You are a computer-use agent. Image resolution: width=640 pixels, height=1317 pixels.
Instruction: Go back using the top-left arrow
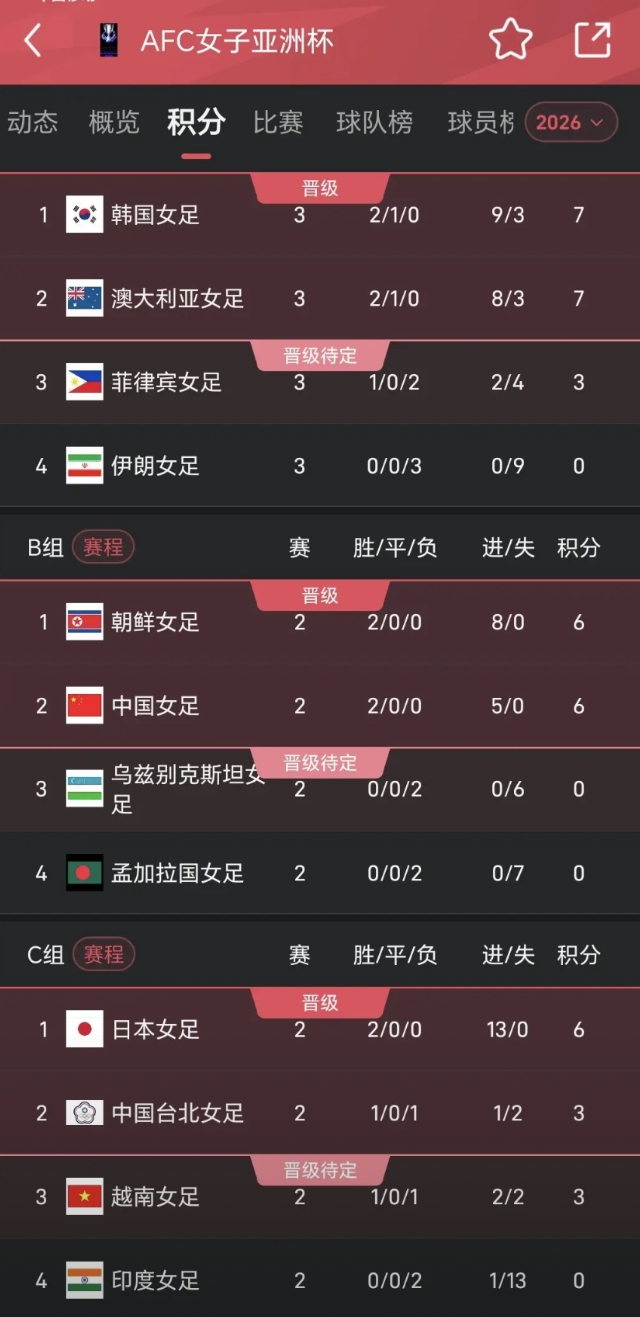coord(34,41)
